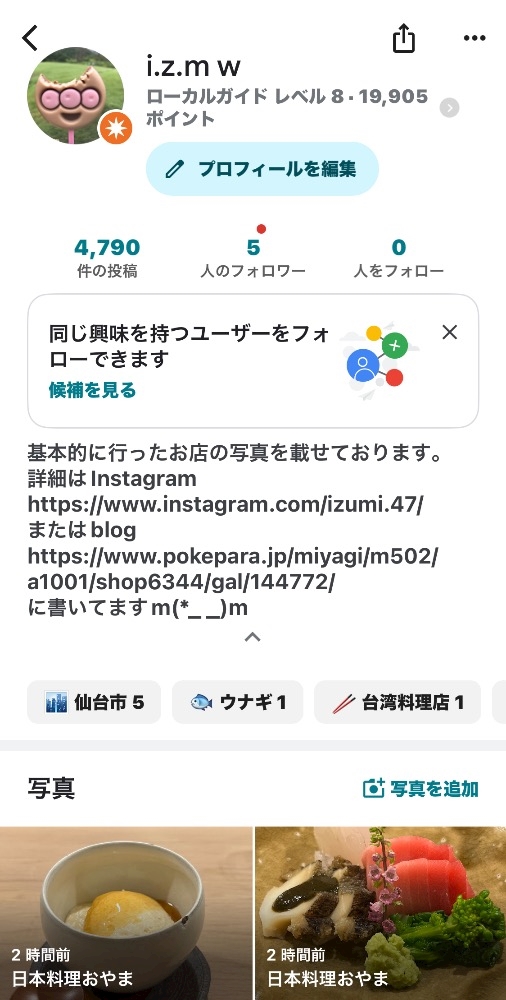Tap プロフィールを編集 button
This screenshot has height=1000, width=506.
coord(262,169)
